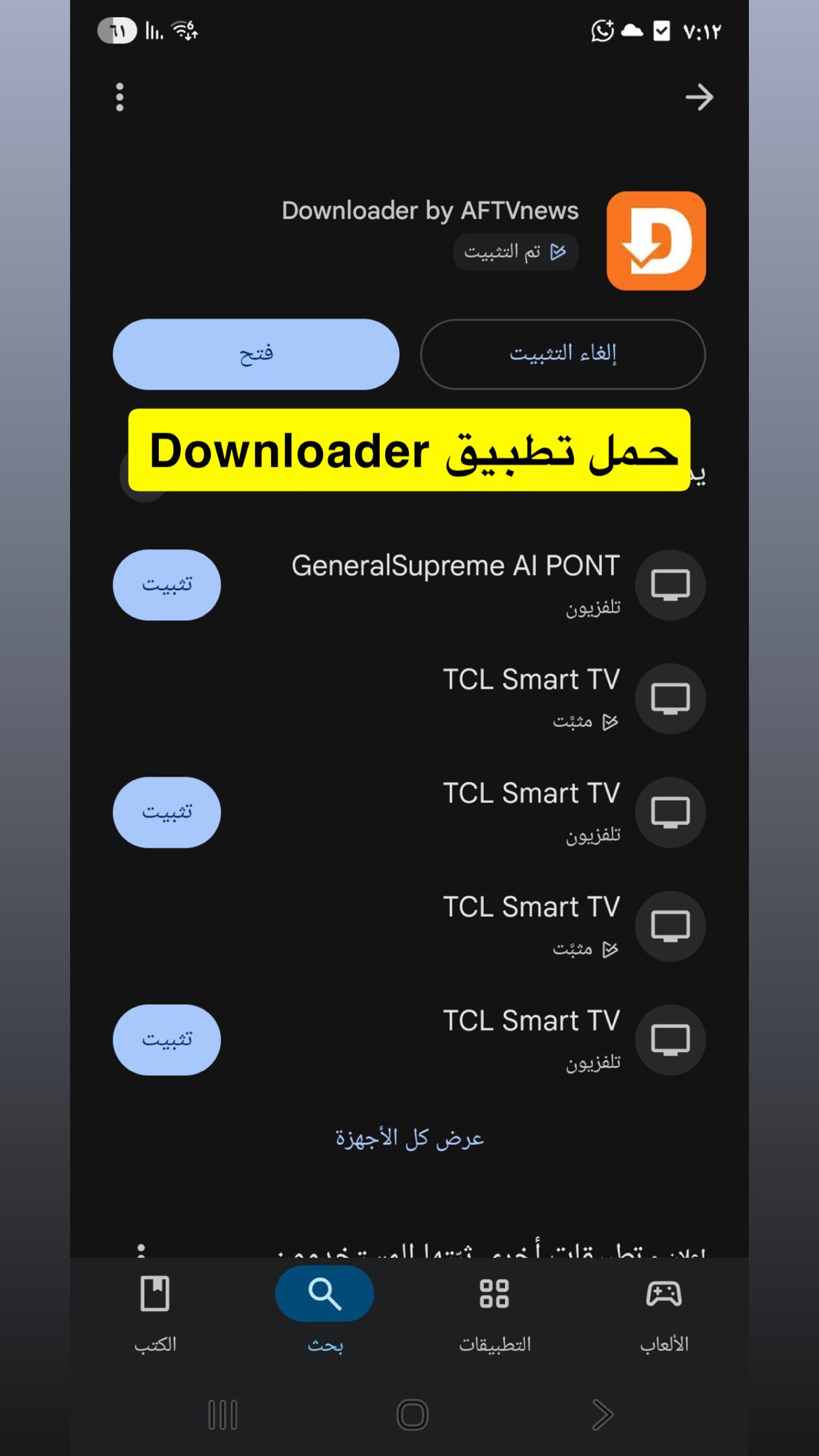This screenshot has width=819, height=1456.
Task: Open the Downloader app with فتح button
Action: click(x=256, y=354)
